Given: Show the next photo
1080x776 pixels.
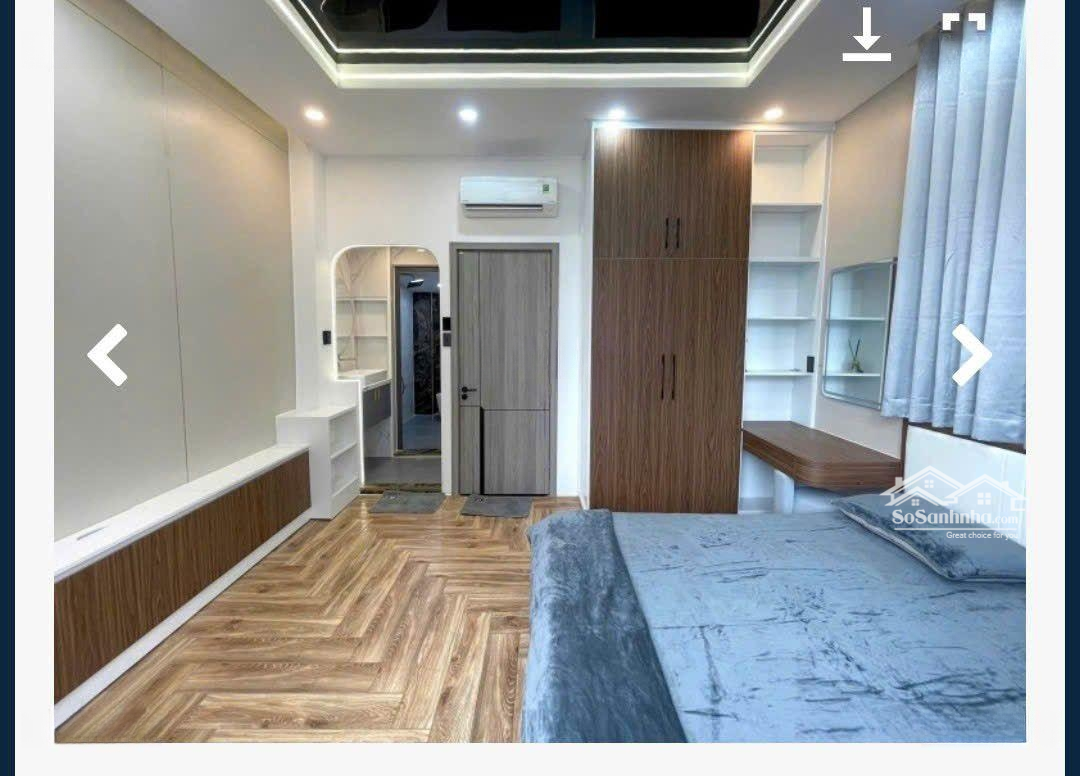Looking at the screenshot, I should tap(970, 355).
